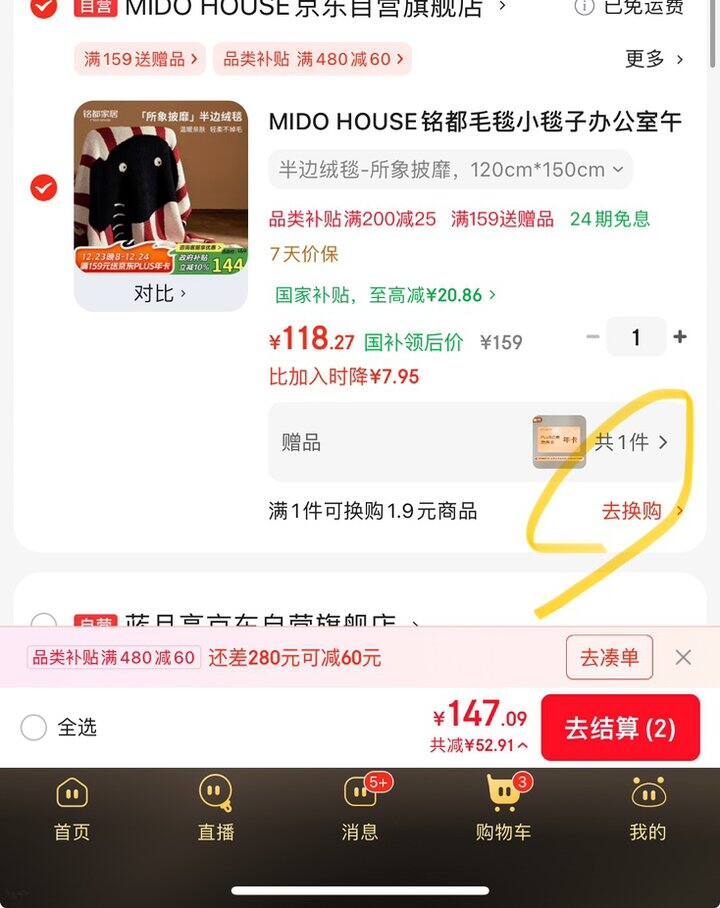Open the 满159送赠品 promotion chip
This screenshot has width=720, height=908.
pyautogui.click(x=141, y=59)
